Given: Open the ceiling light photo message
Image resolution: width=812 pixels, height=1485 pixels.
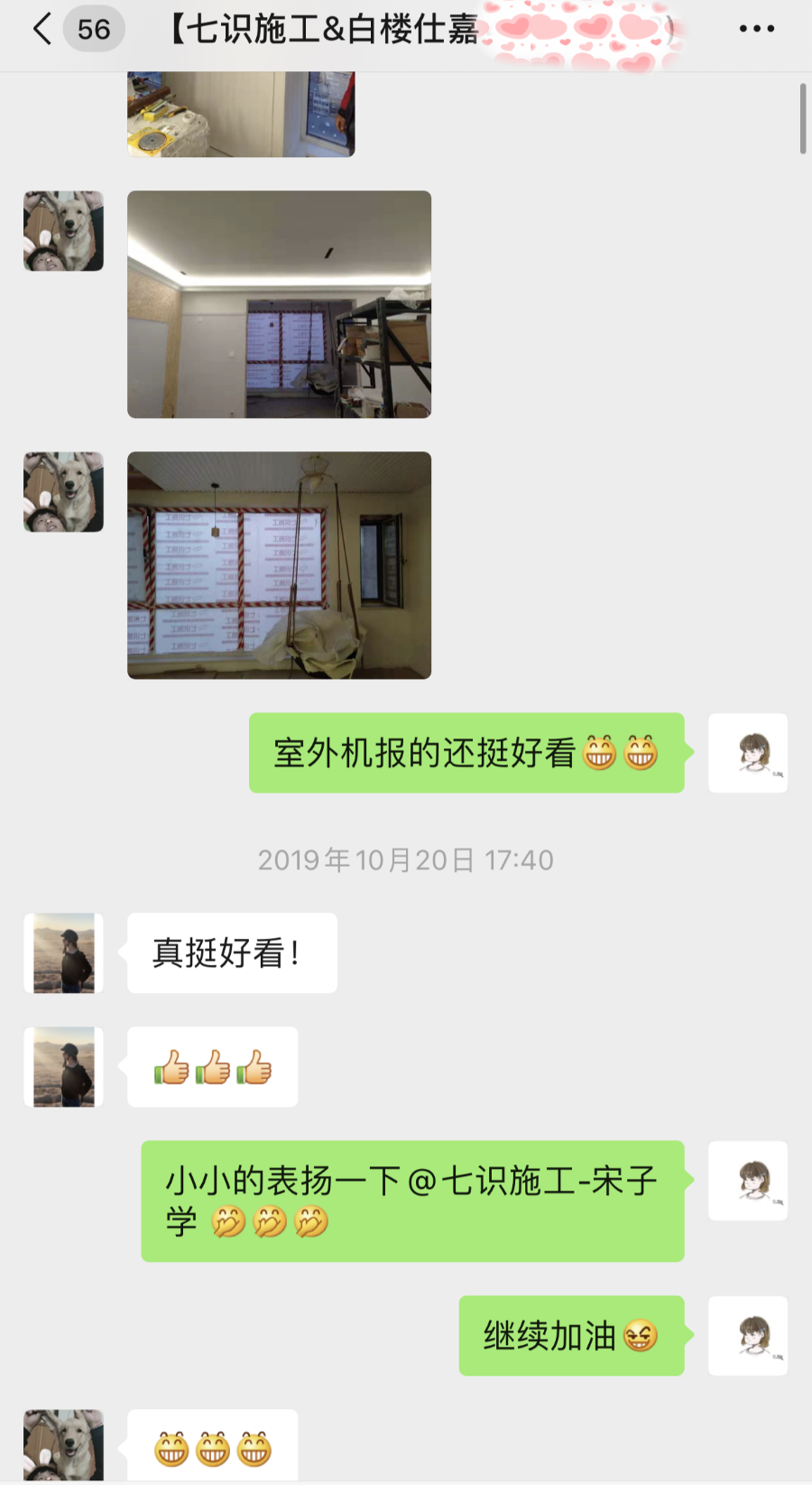Looking at the screenshot, I should click(x=280, y=304).
